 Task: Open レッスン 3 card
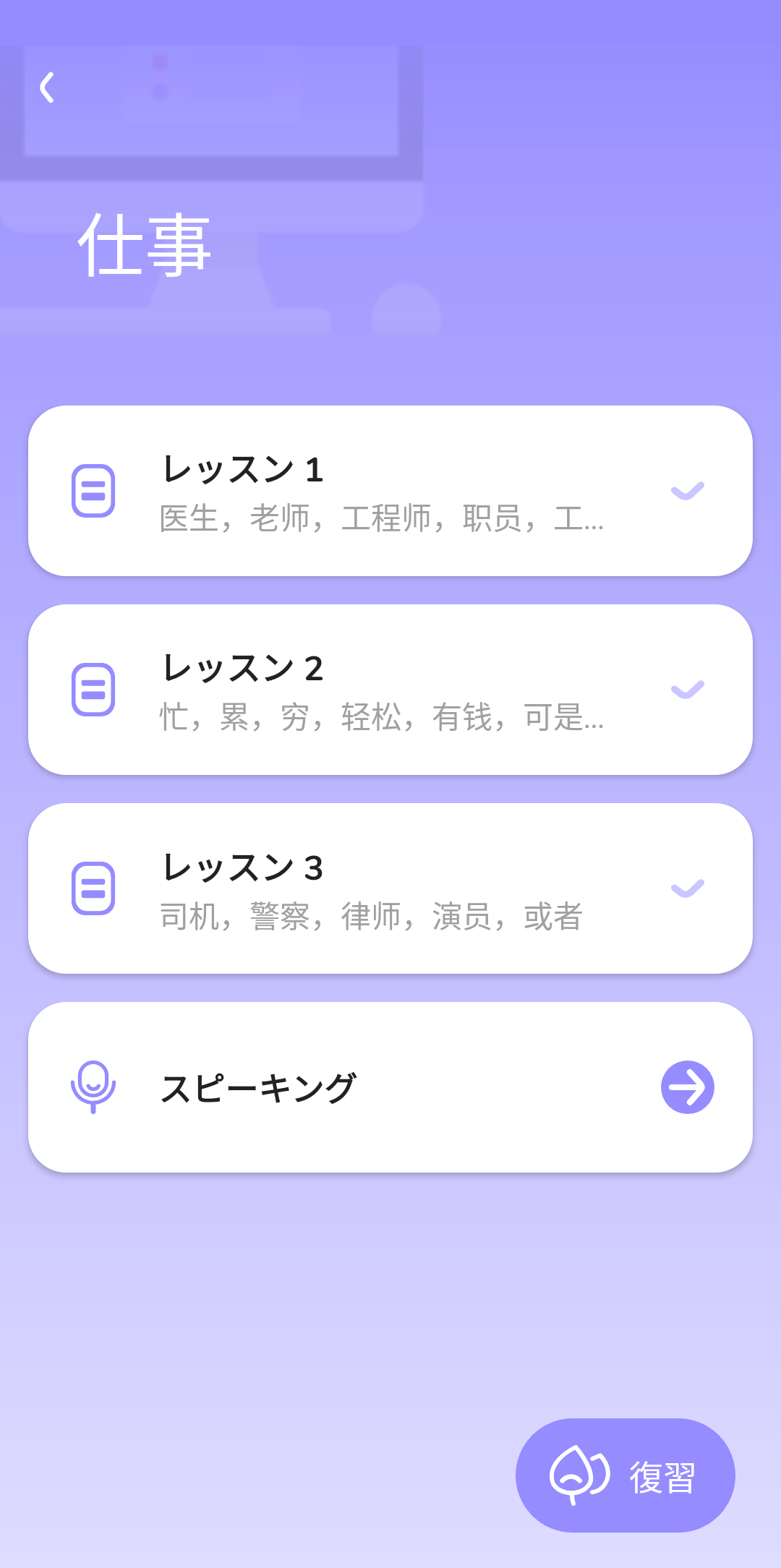(x=390, y=888)
